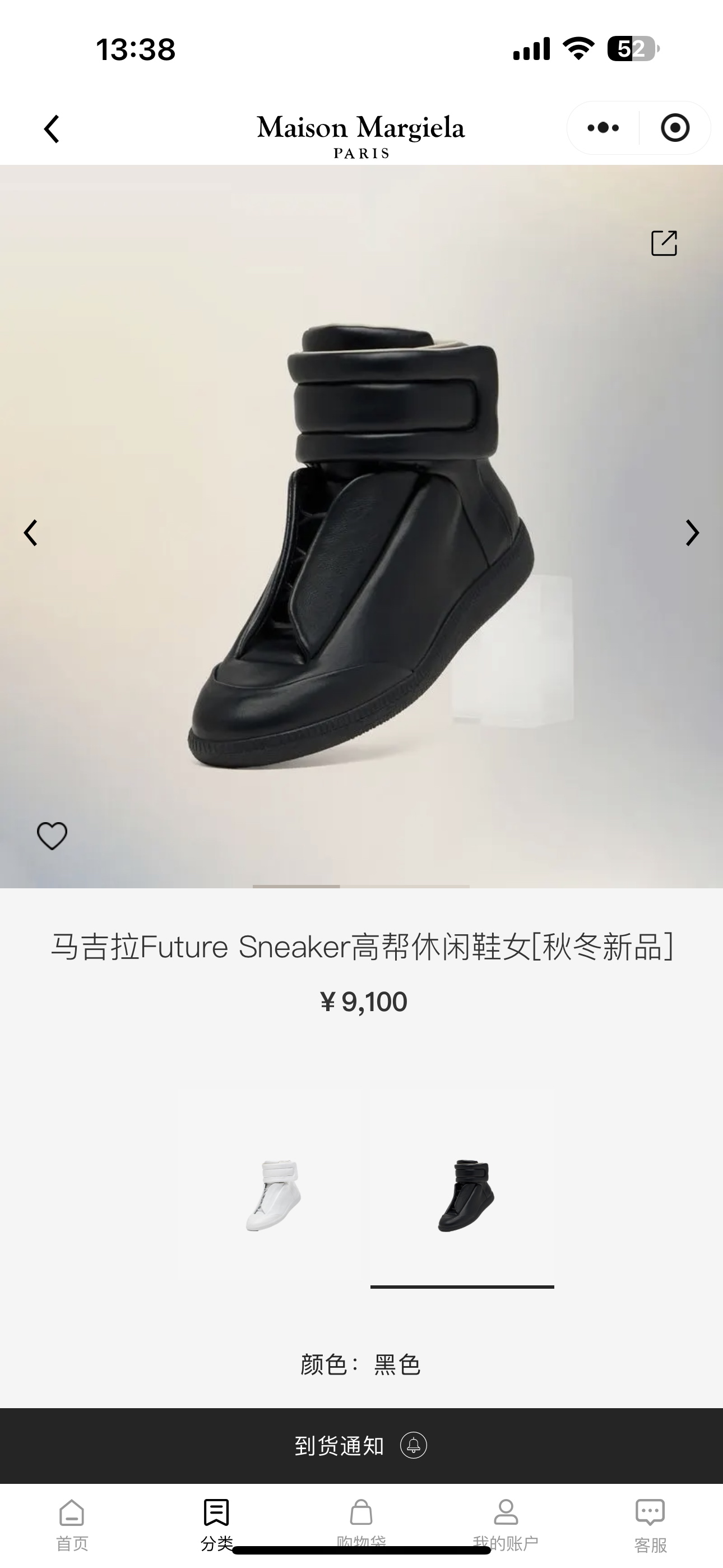
Task: Show the previous product image
Action: point(30,533)
